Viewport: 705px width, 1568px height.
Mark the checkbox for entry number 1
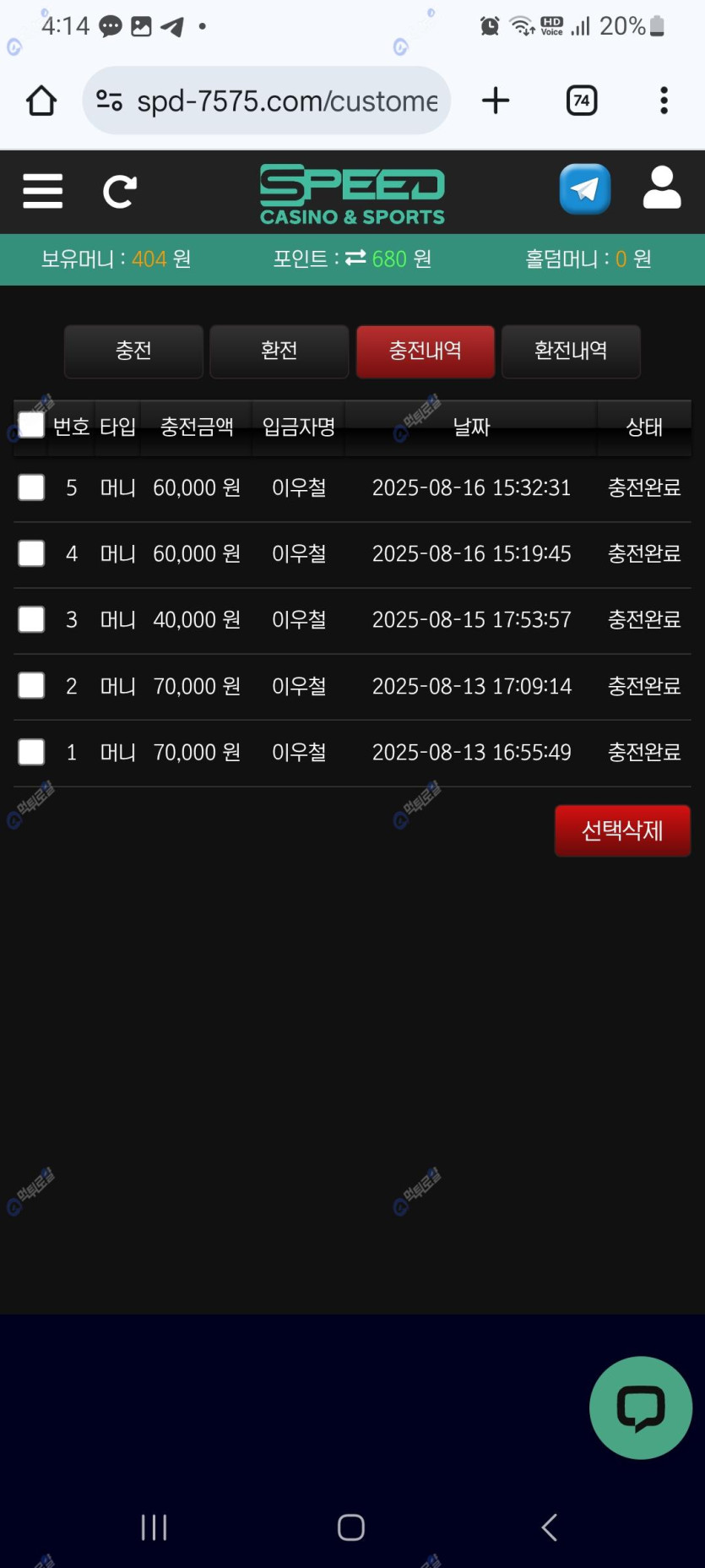(31, 752)
